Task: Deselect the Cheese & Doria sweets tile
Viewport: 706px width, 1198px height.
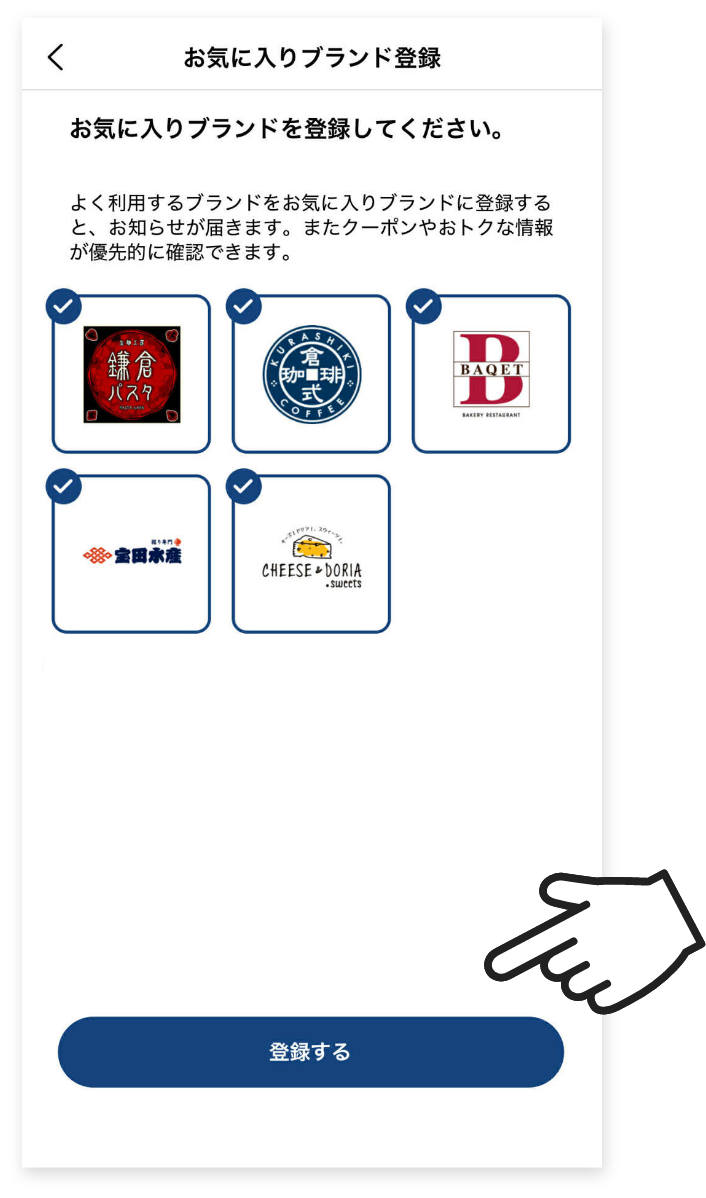Action: tap(311, 554)
